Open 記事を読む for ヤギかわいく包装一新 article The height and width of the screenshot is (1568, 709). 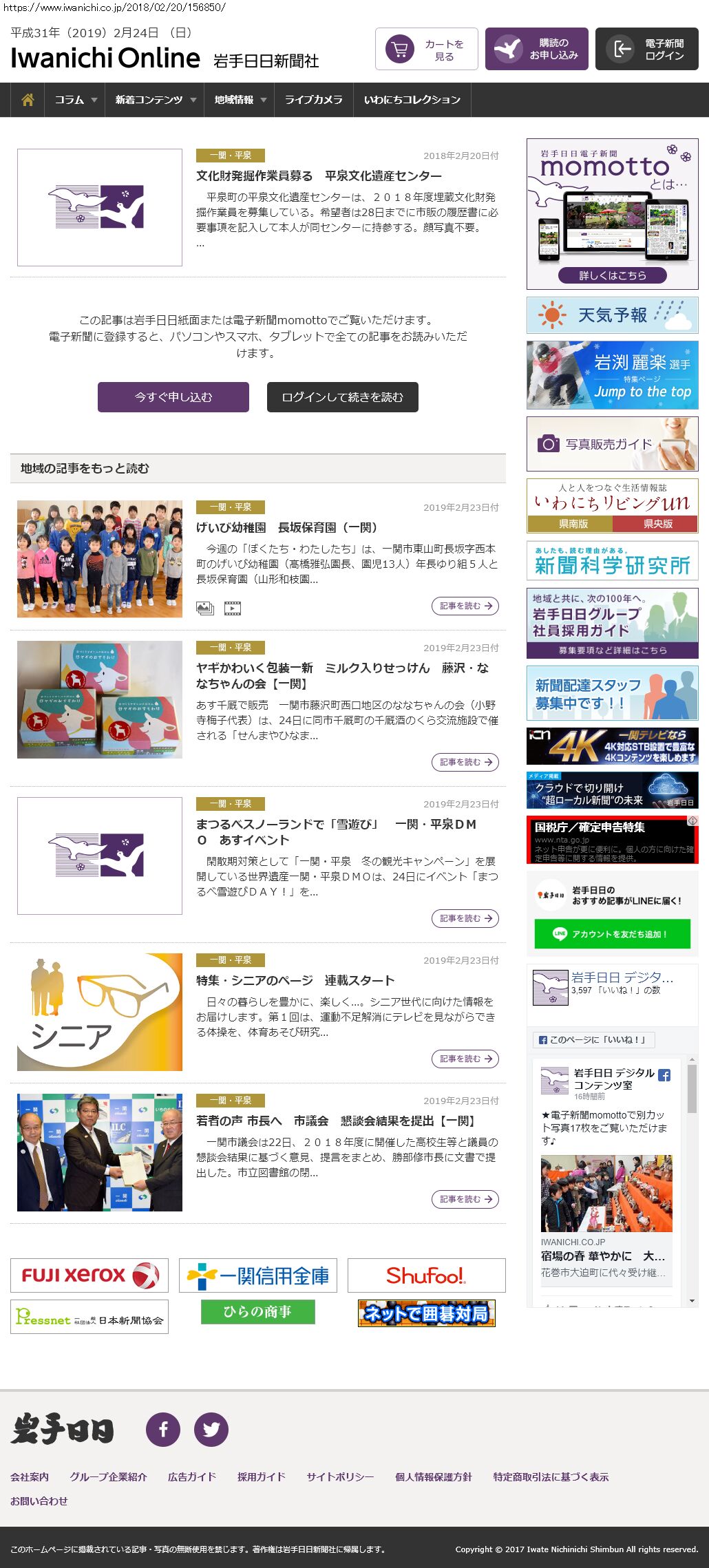coord(465,762)
